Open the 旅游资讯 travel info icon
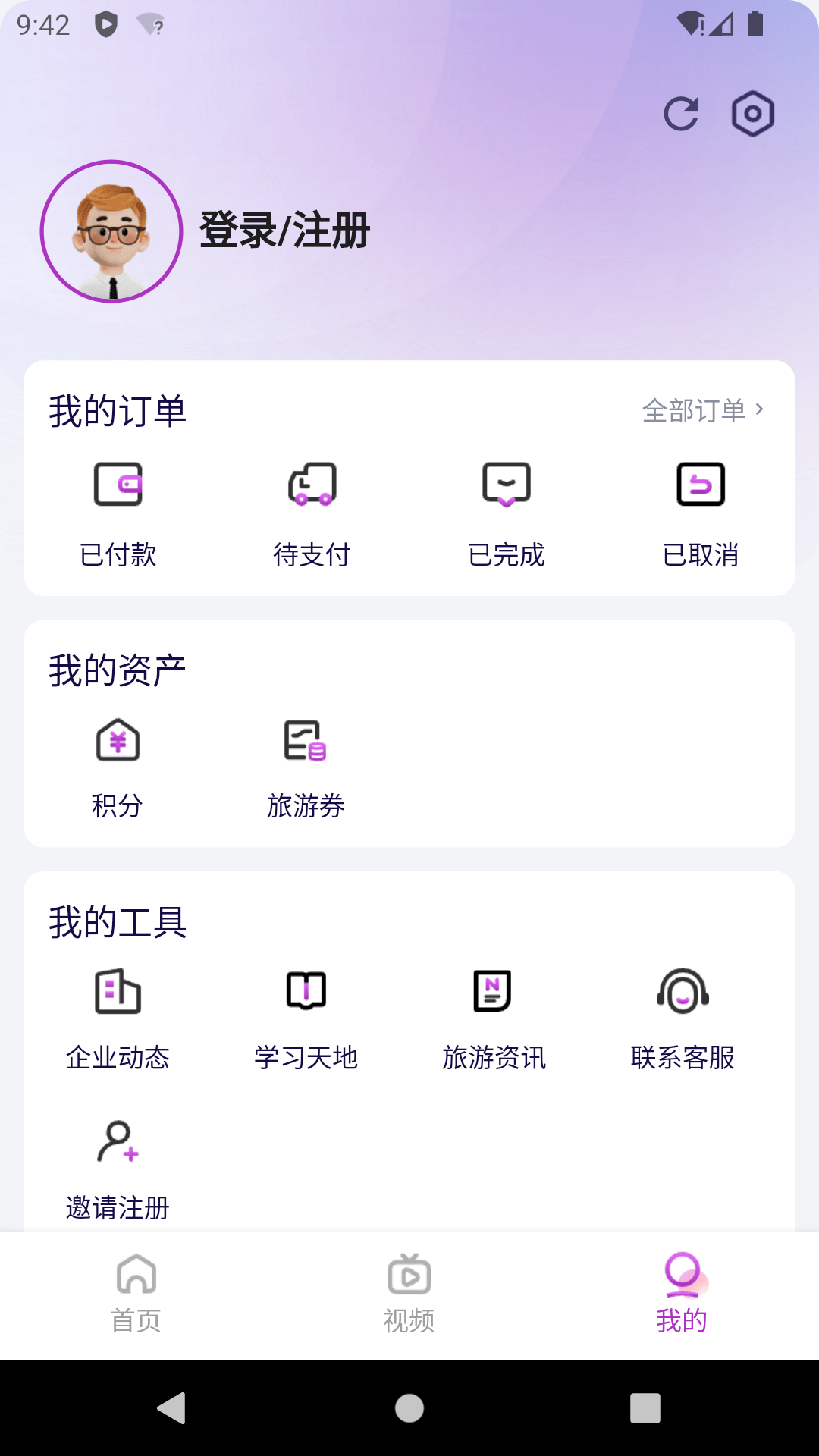 (x=494, y=991)
